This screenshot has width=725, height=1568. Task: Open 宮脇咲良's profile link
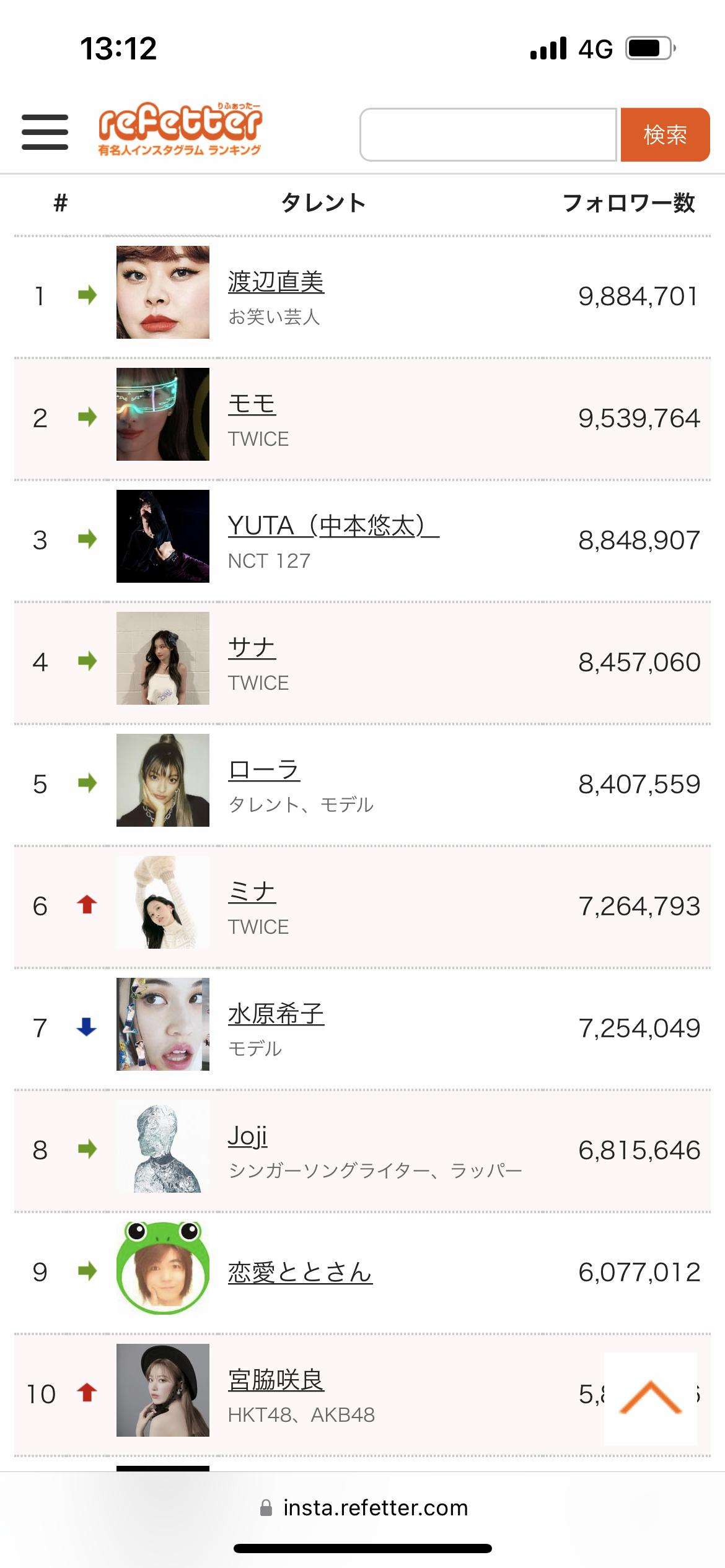pyautogui.click(x=276, y=1380)
